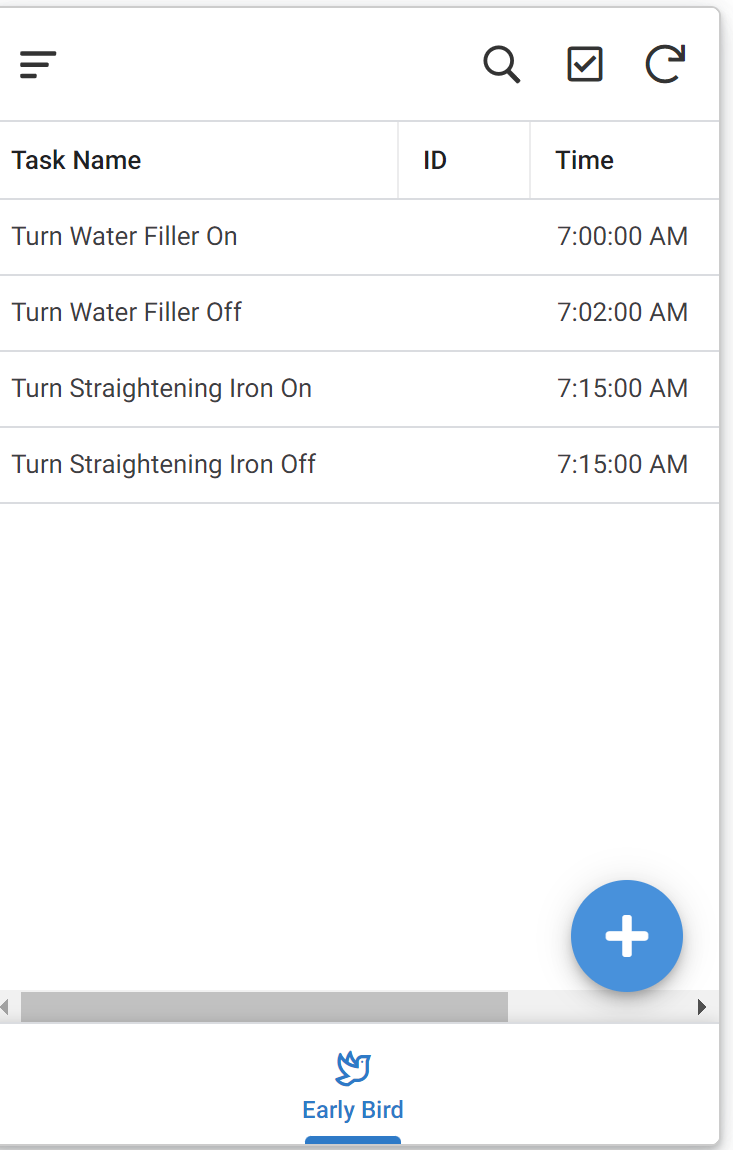Toggle selection for Turn Water Filler On
733x1150 pixels.
click(124, 237)
